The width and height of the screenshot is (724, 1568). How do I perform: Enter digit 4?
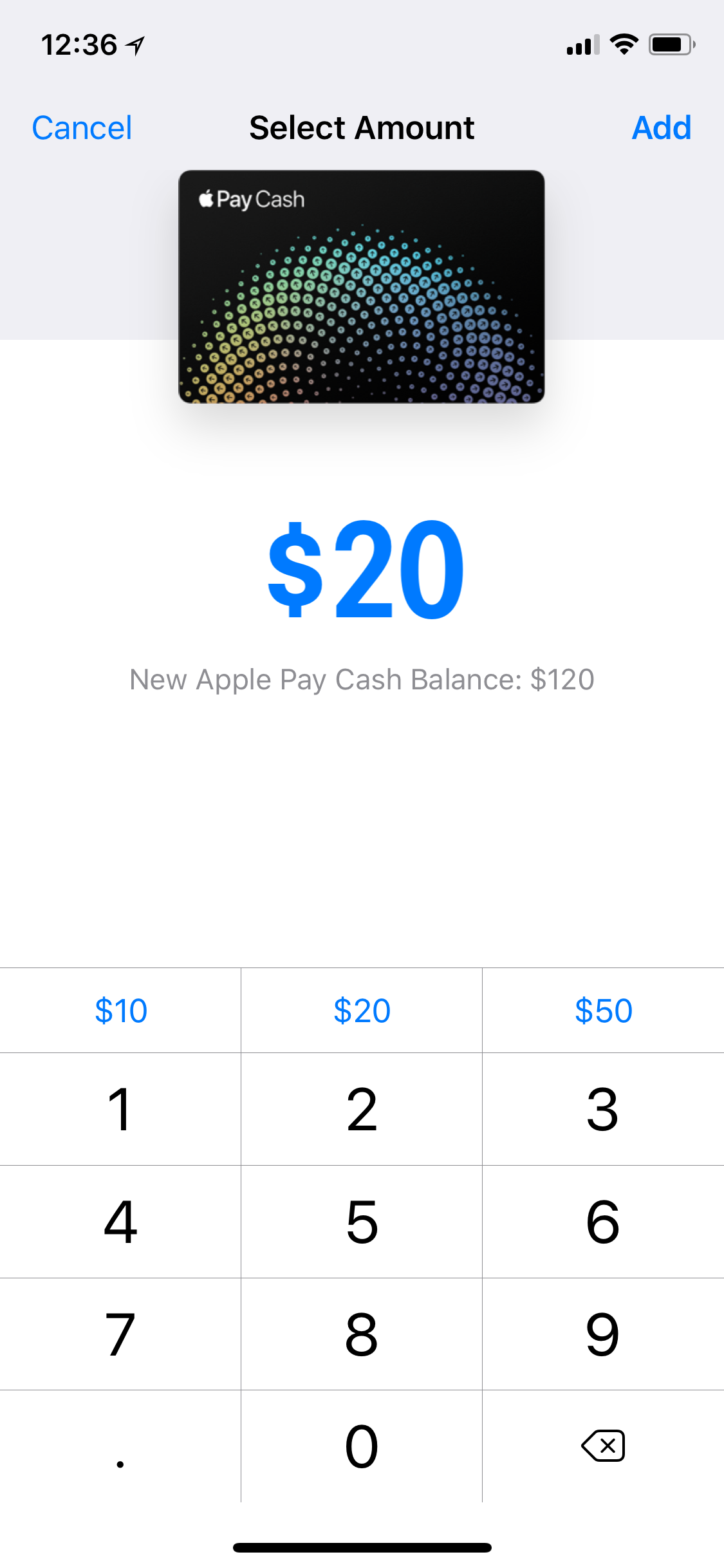click(120, 1222)
